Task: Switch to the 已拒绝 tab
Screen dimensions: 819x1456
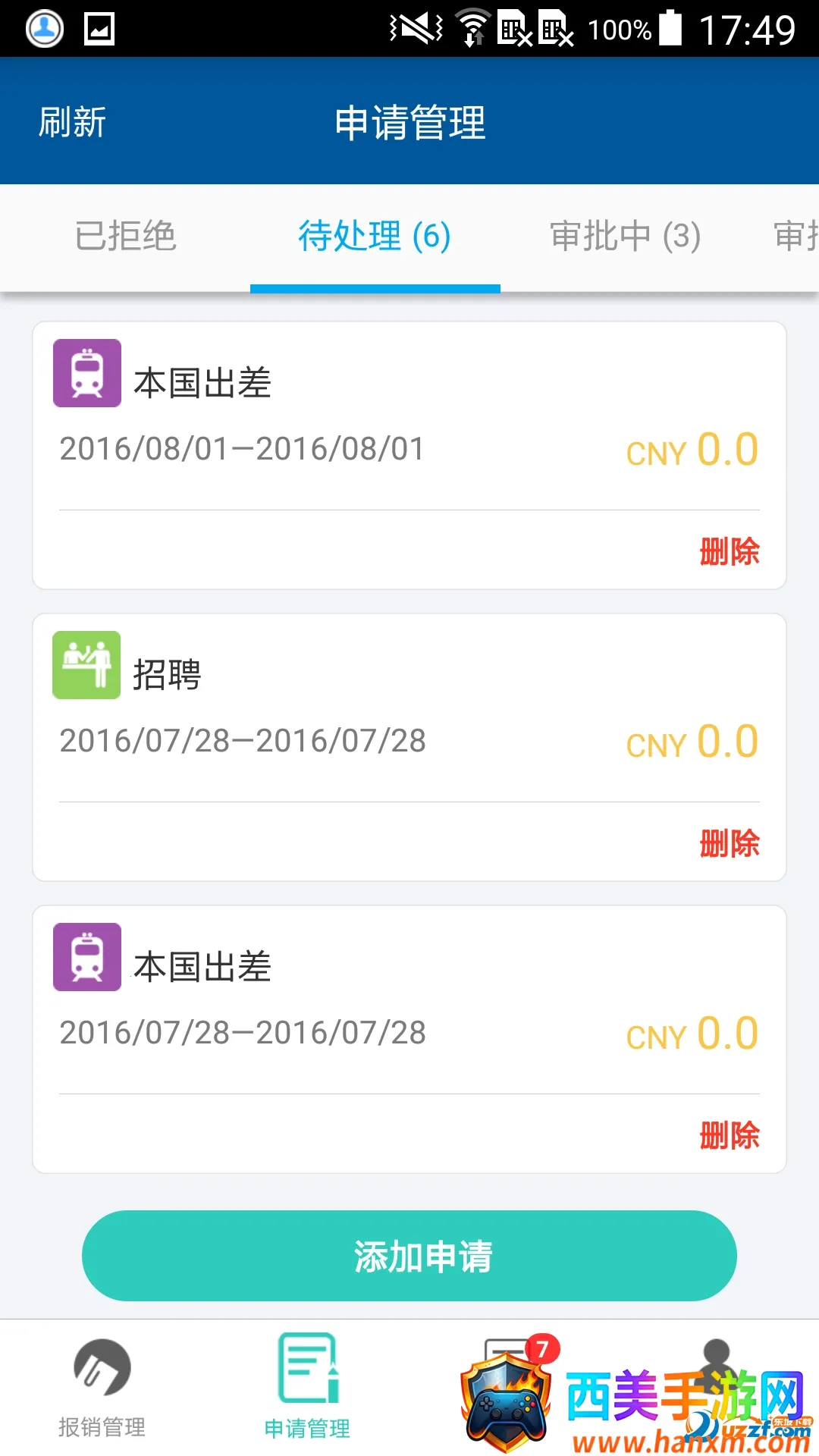Action: point(125,236)
